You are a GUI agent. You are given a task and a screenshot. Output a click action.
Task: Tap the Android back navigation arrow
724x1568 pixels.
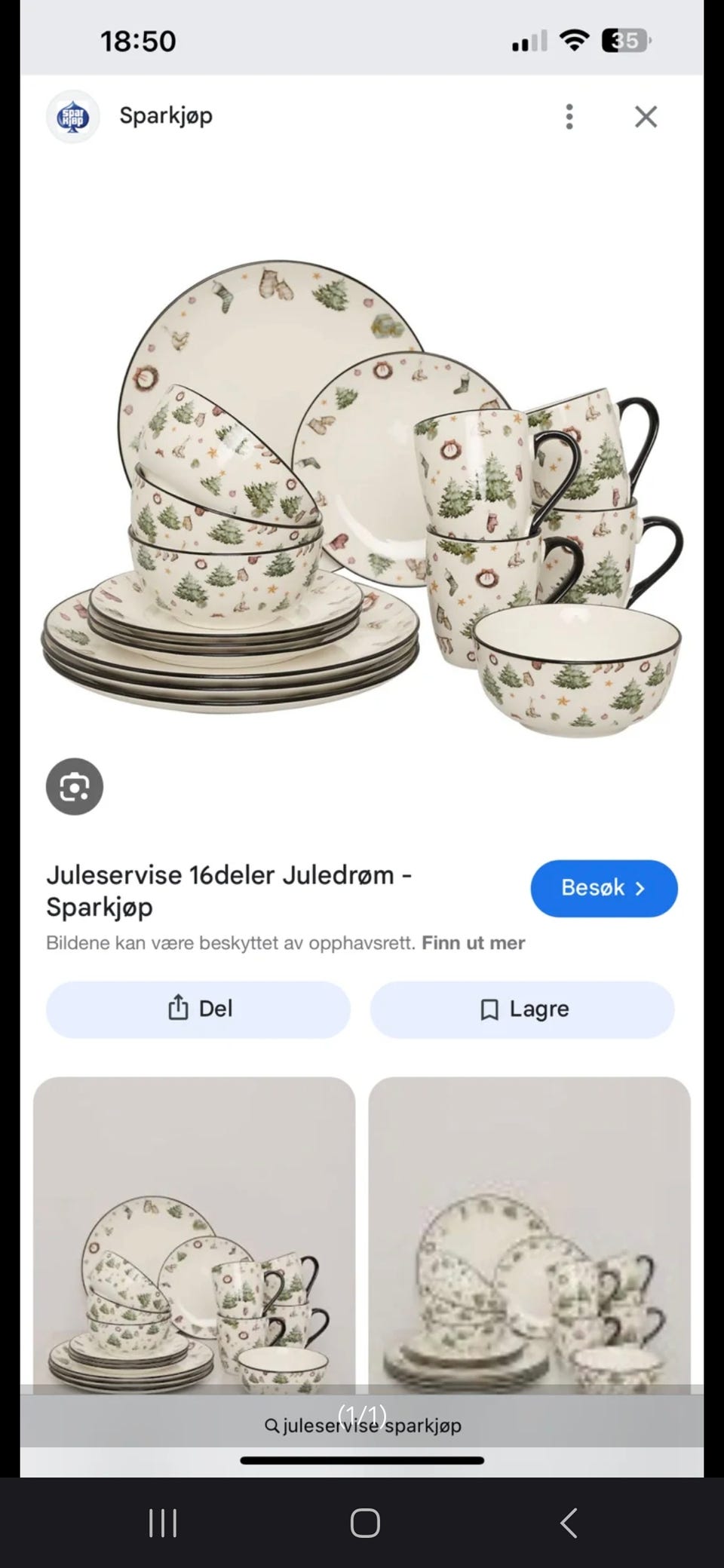(x=568, y=1524)
